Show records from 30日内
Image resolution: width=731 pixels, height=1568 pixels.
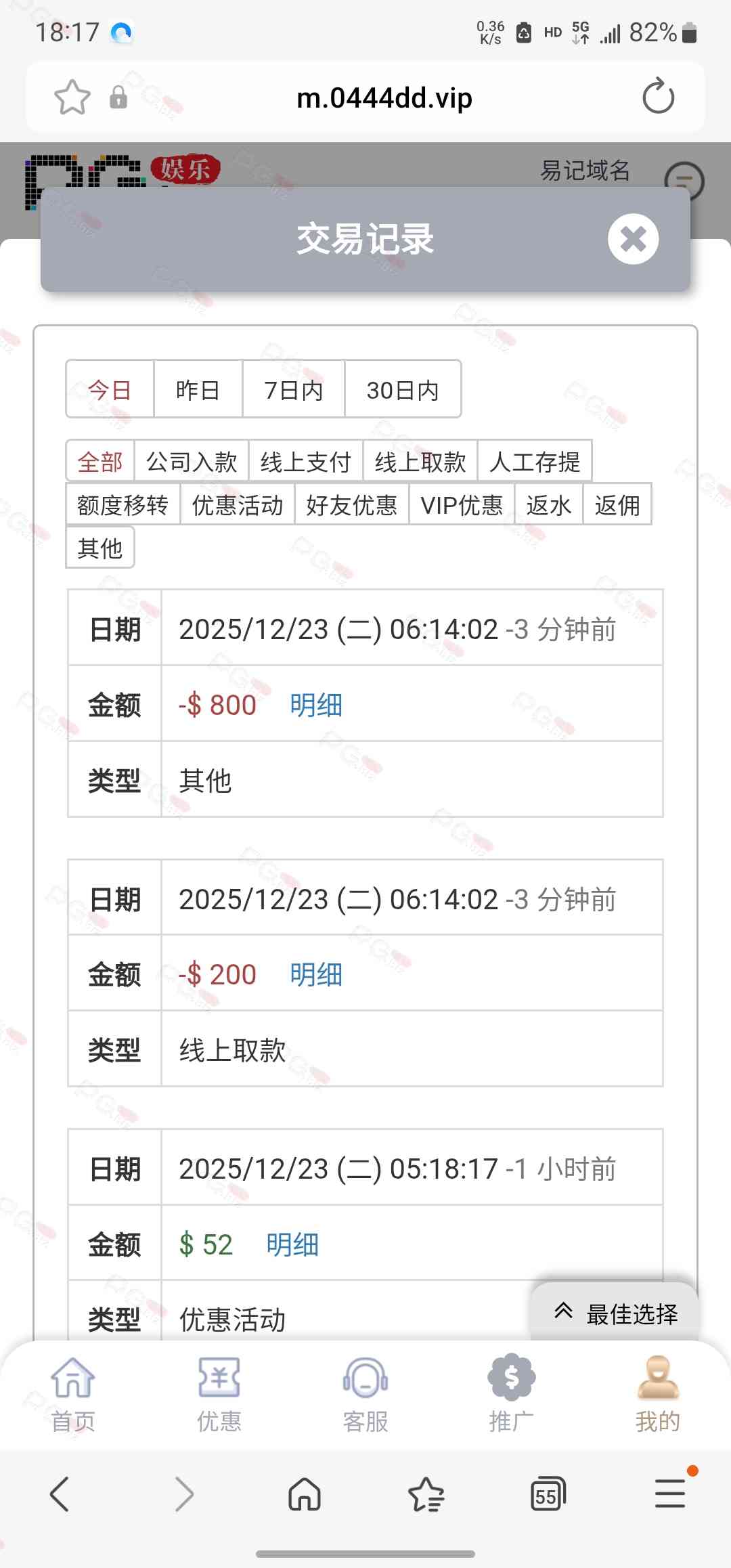coord(403,389)
